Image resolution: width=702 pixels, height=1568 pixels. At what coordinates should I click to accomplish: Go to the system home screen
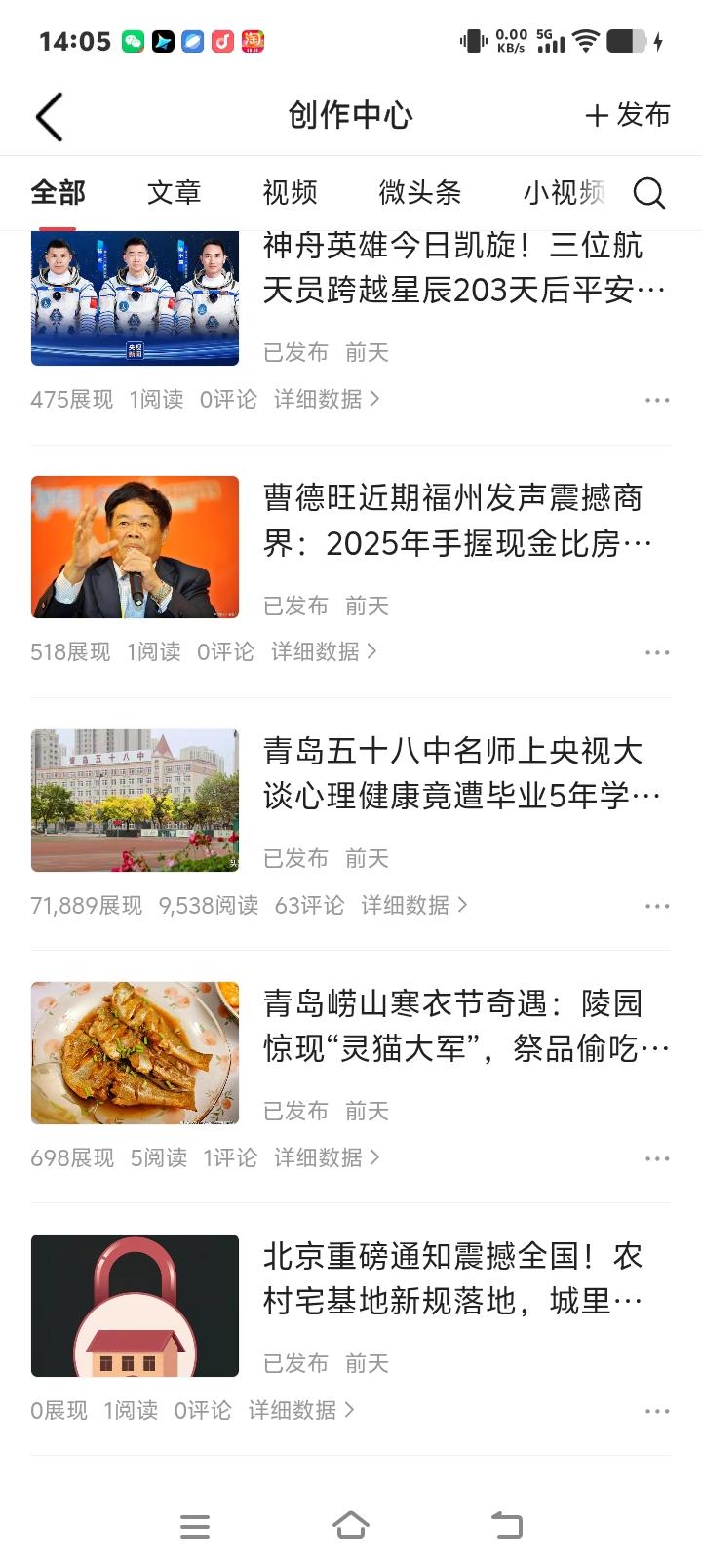point(351,1526)
